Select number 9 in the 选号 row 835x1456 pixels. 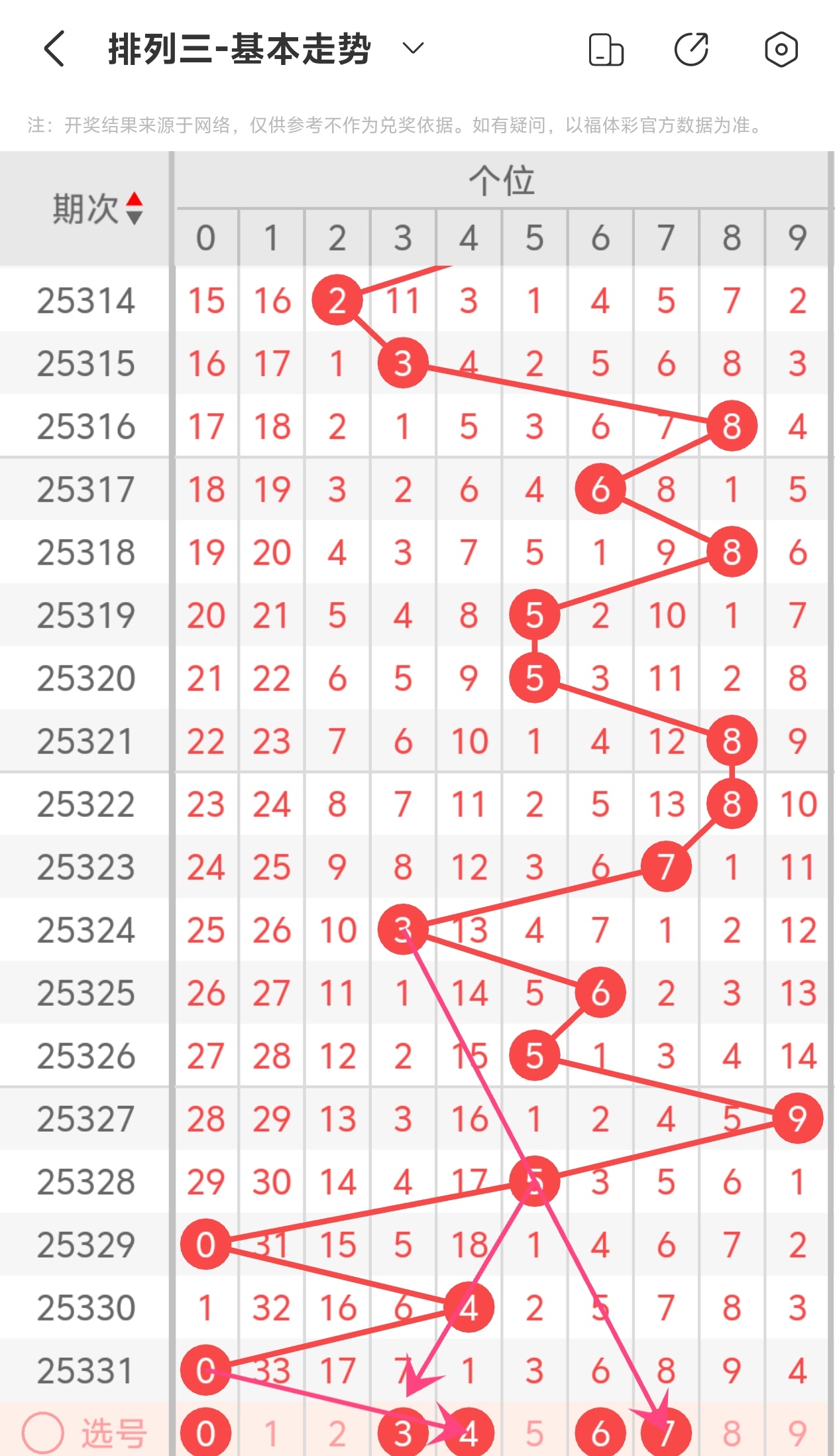[797, 1433]
